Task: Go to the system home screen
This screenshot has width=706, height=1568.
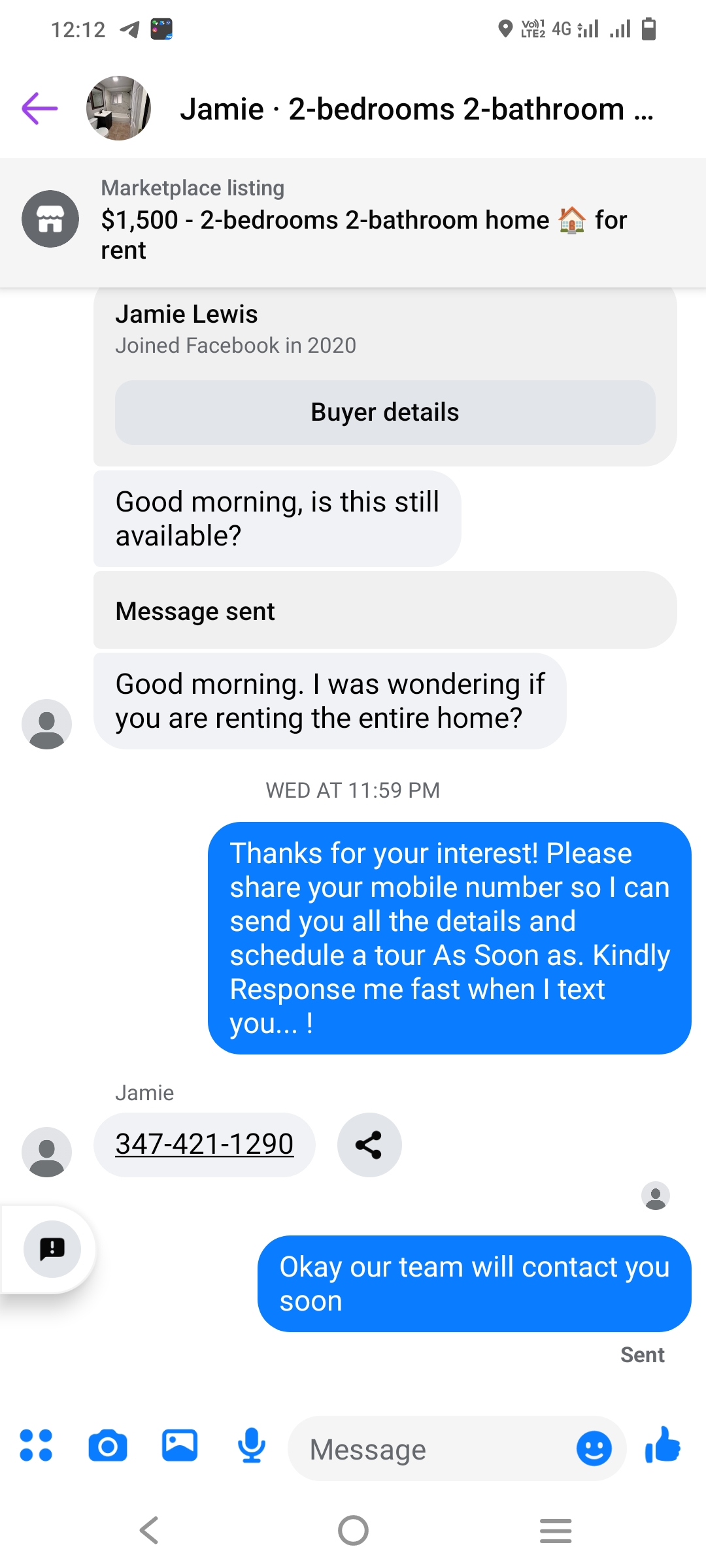Action: click(x=353, y=1530)
